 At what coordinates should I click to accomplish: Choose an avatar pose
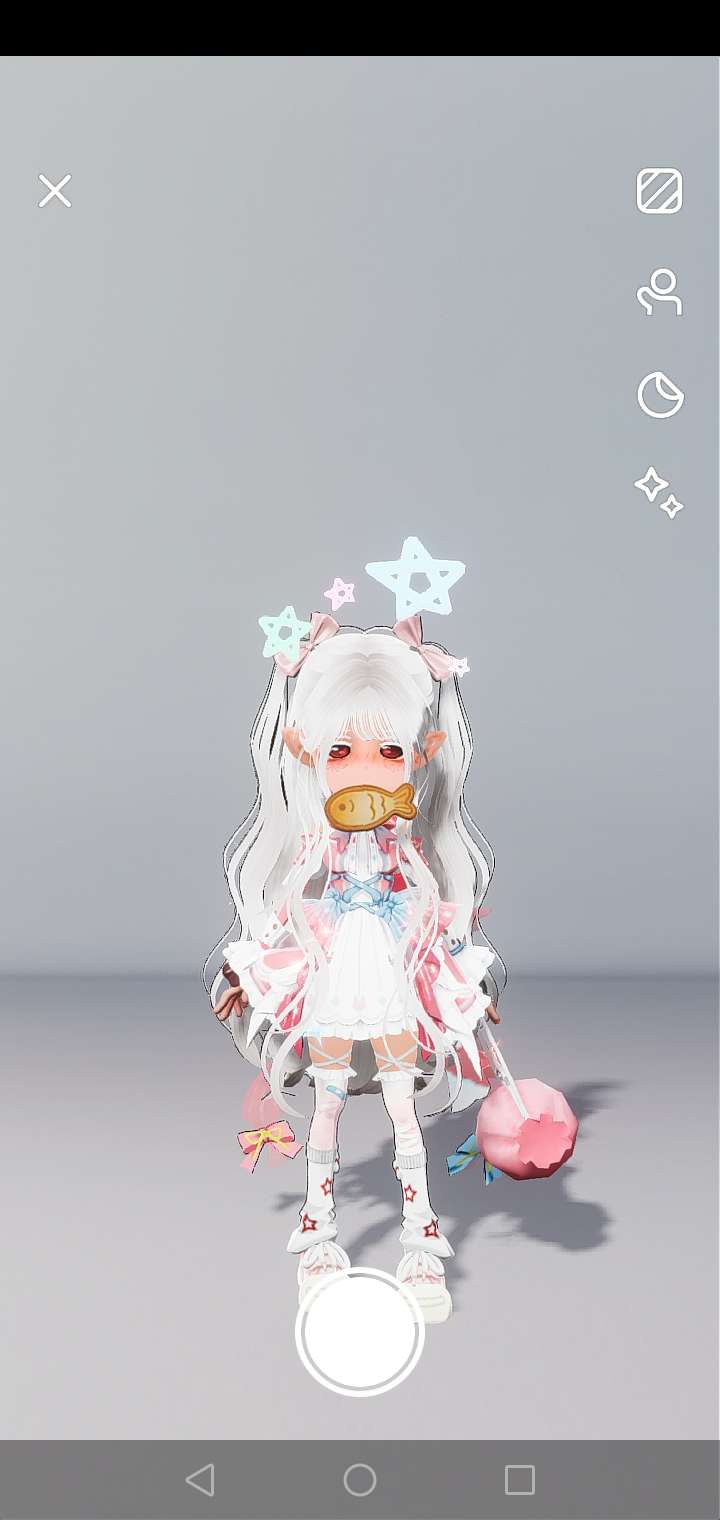pyautogui.click(x=660, y=293)
